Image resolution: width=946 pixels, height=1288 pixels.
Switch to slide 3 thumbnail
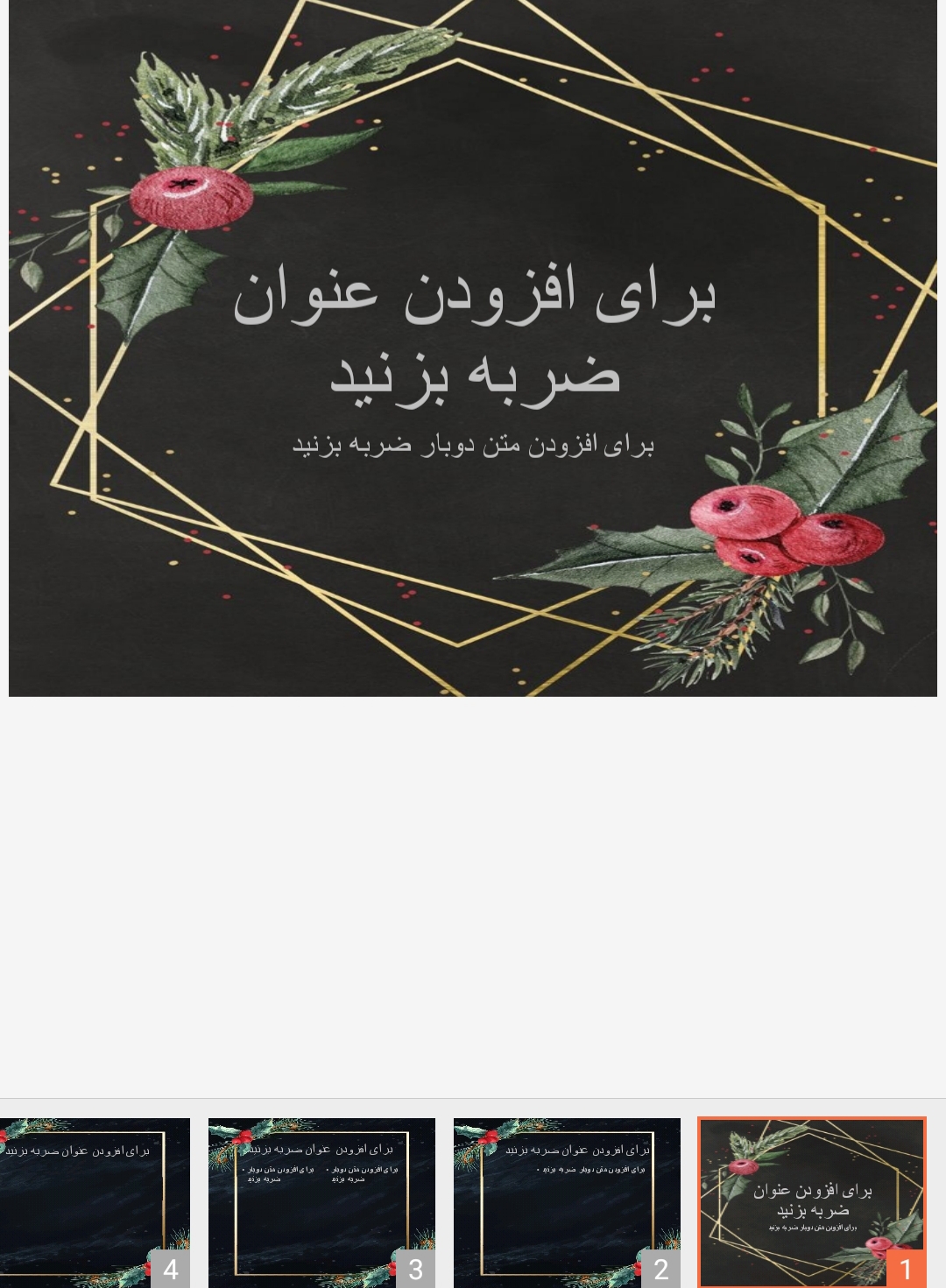[321, 1201]
